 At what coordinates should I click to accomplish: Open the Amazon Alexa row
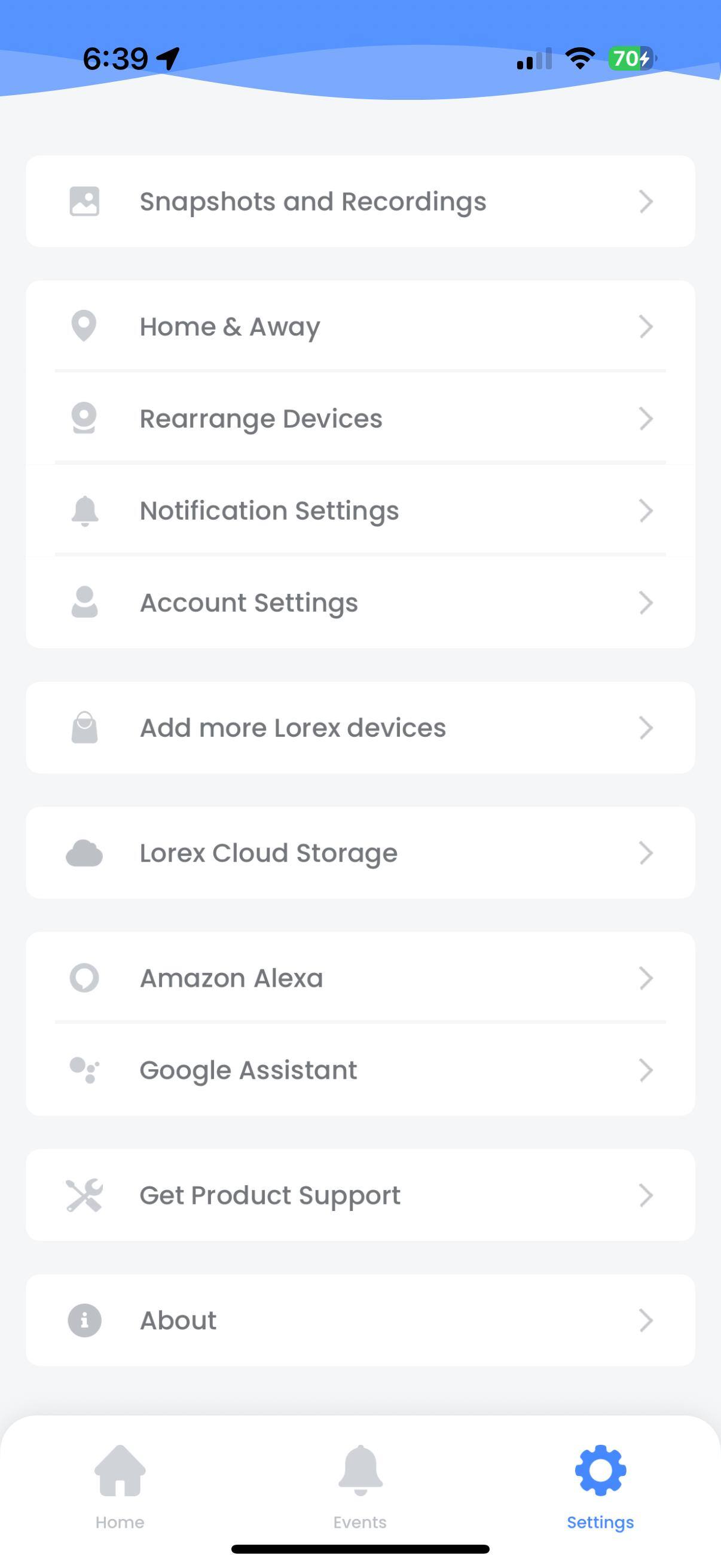360,978
